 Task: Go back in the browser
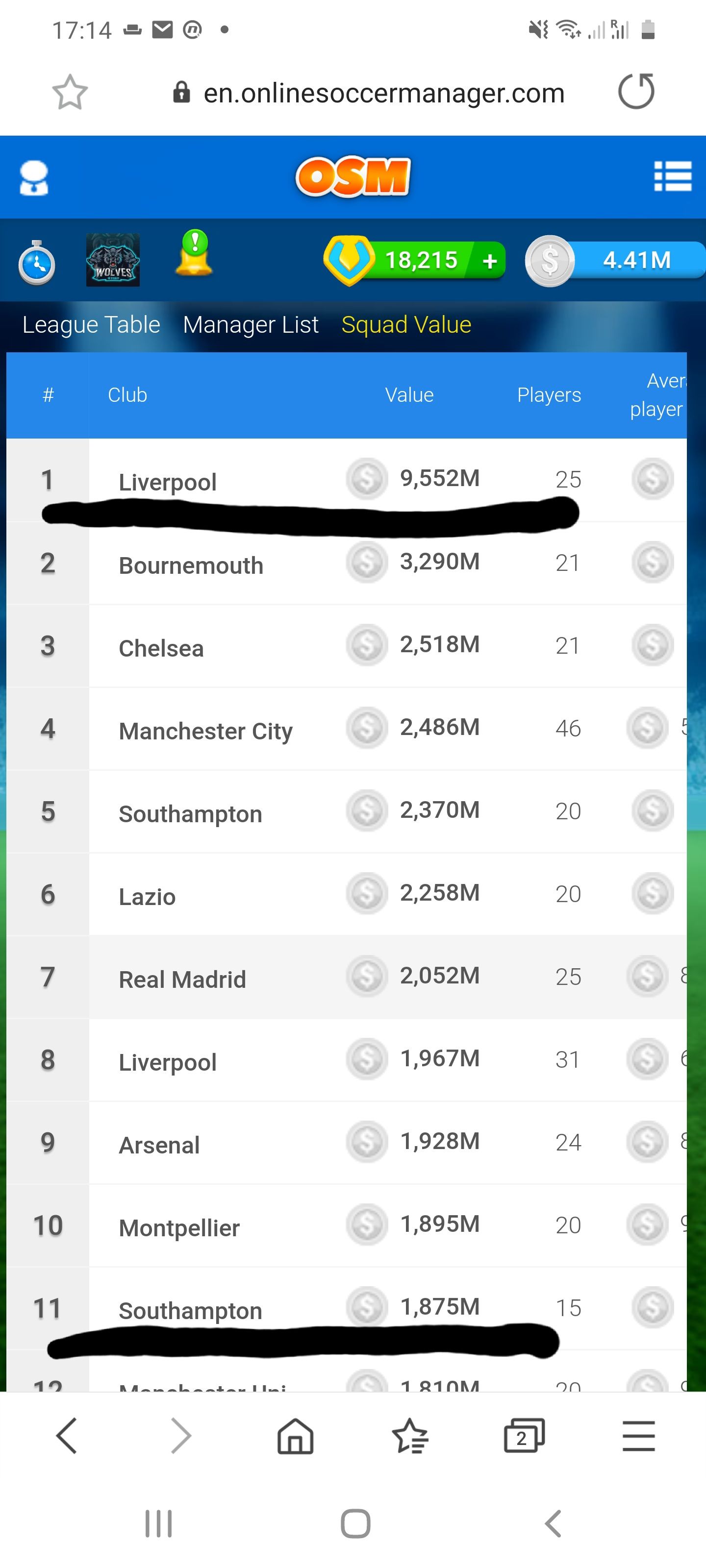point(66,1436)
